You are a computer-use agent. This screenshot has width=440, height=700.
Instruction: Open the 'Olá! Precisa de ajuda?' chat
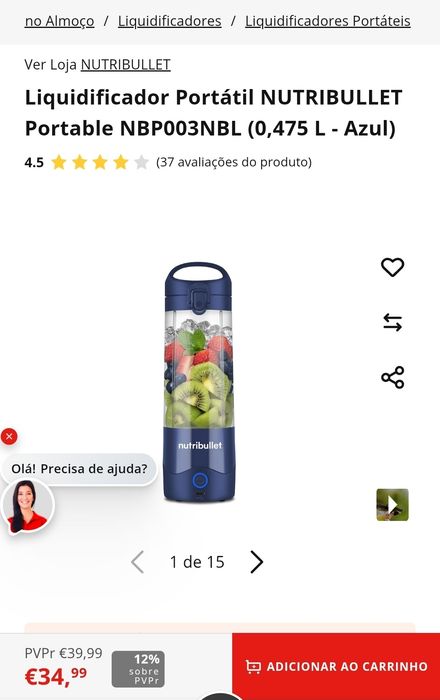79,469
